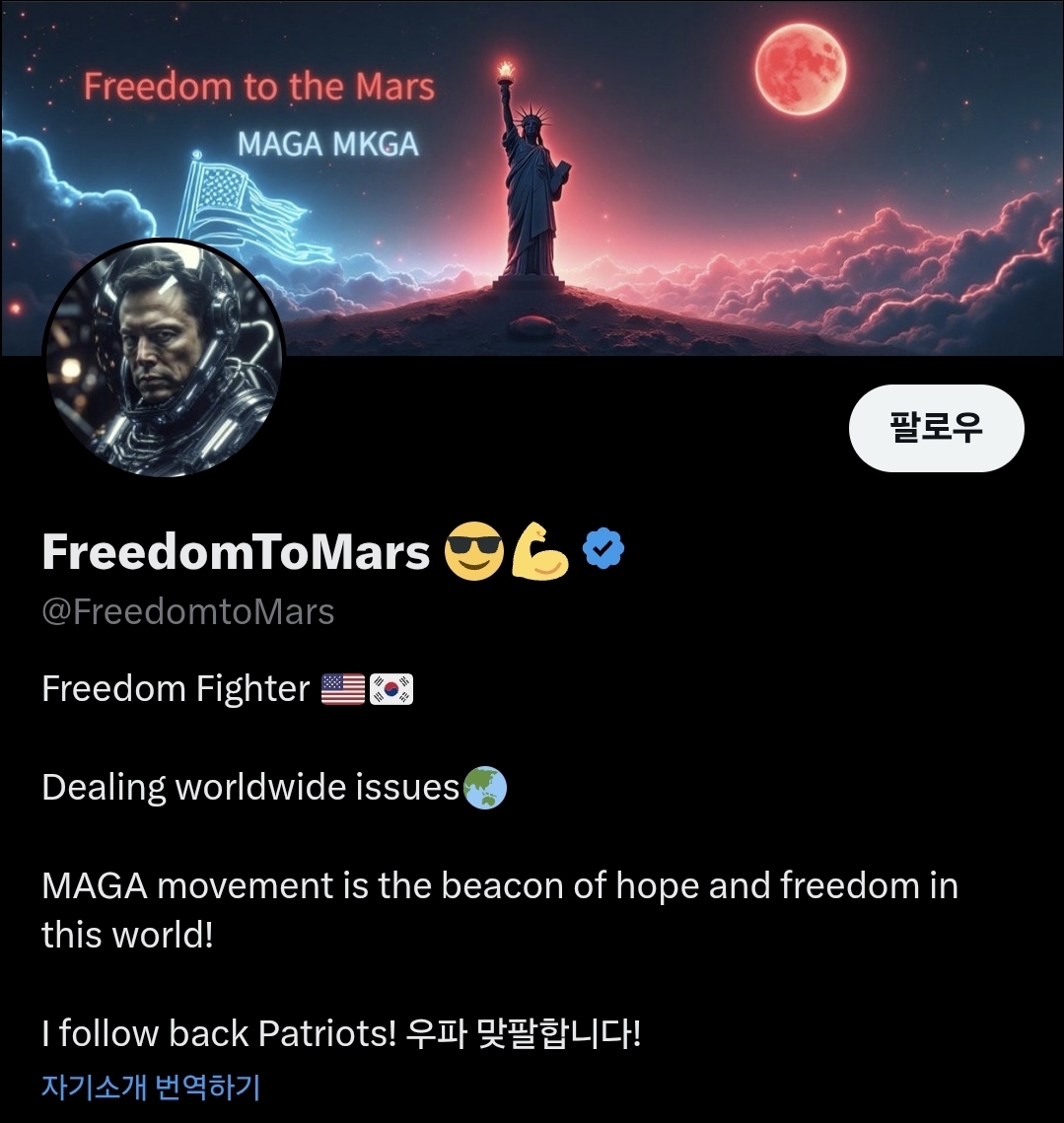This screenshot has height=1123, width=1064.
Task: Tap the 팔로우 follow button
Action: tap(936, 429)
